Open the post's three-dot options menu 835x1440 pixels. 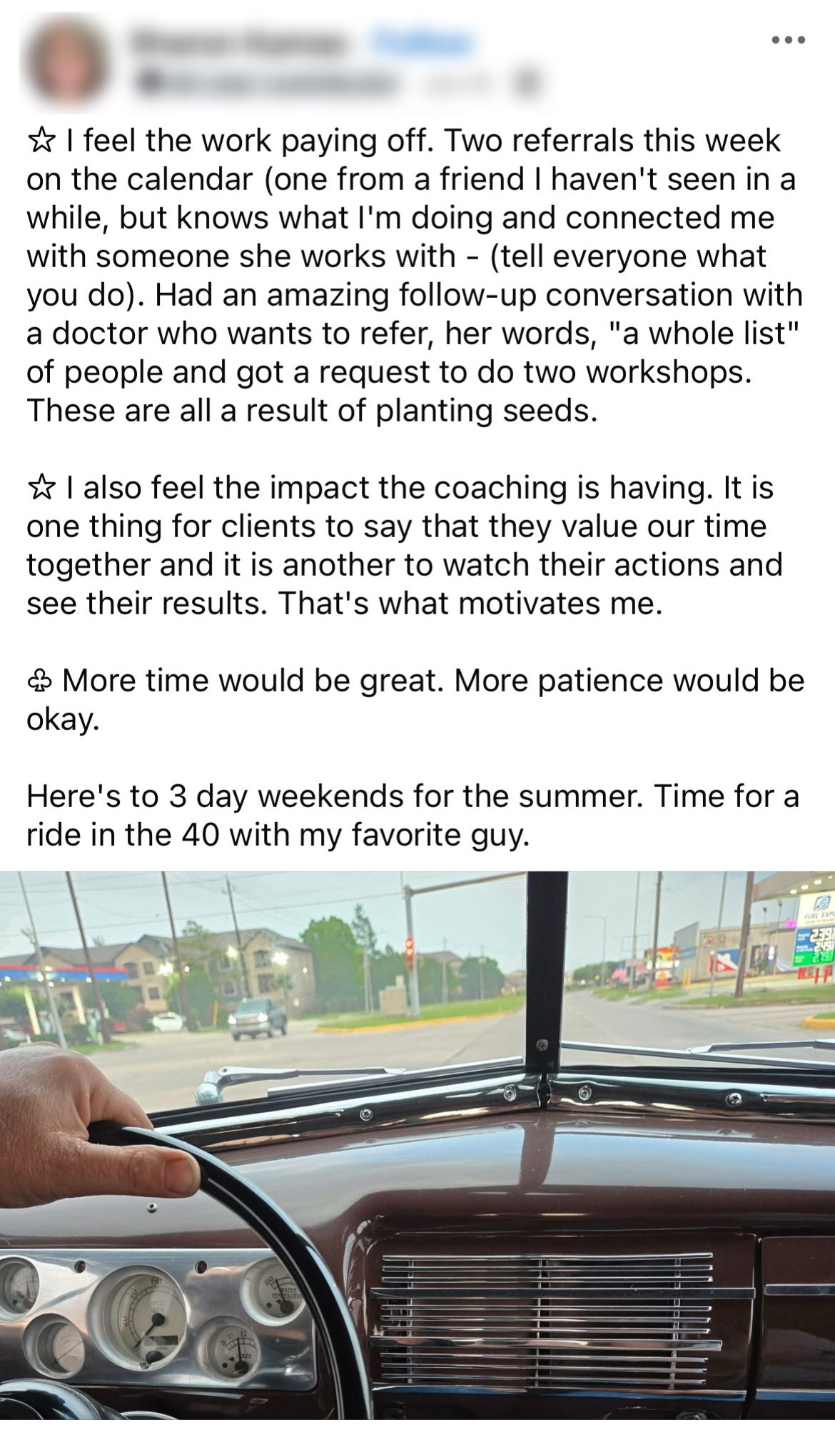pyautogui.click(x=788, y=40)
